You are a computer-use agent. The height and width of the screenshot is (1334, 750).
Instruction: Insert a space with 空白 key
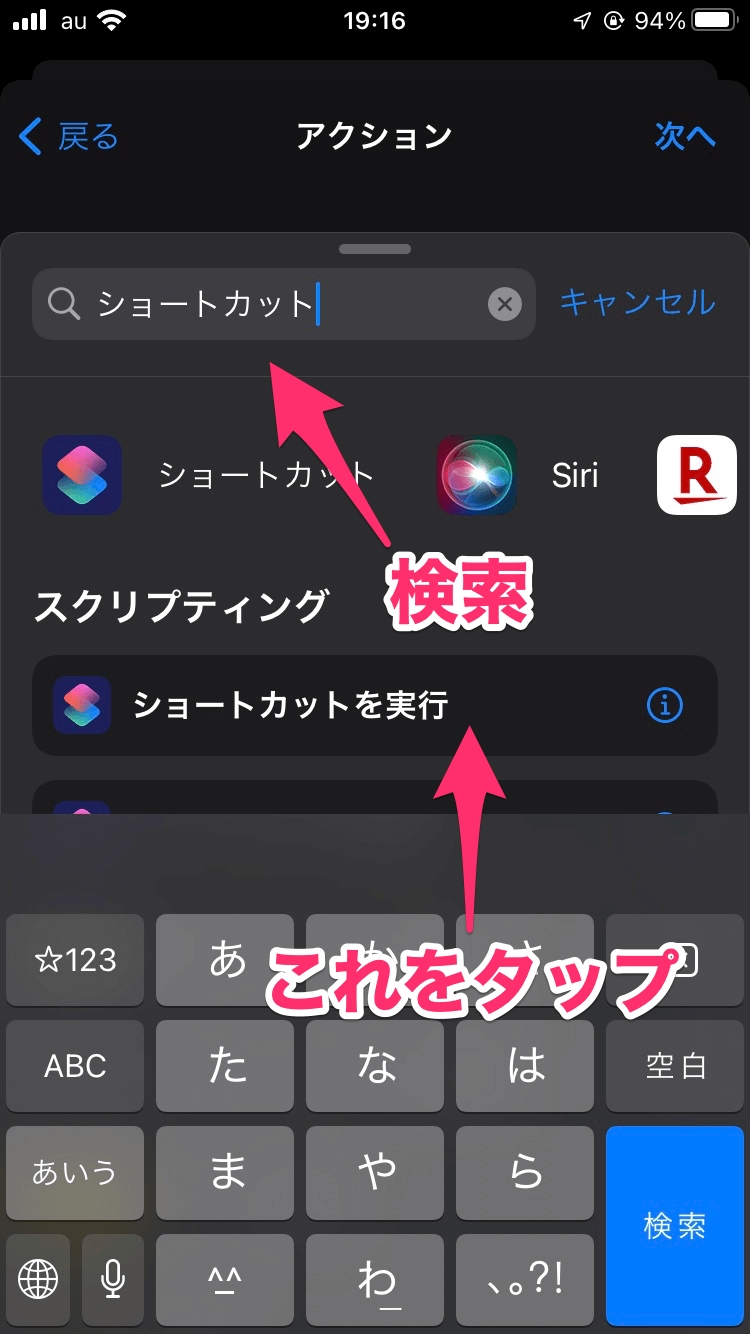[675, 1066]
